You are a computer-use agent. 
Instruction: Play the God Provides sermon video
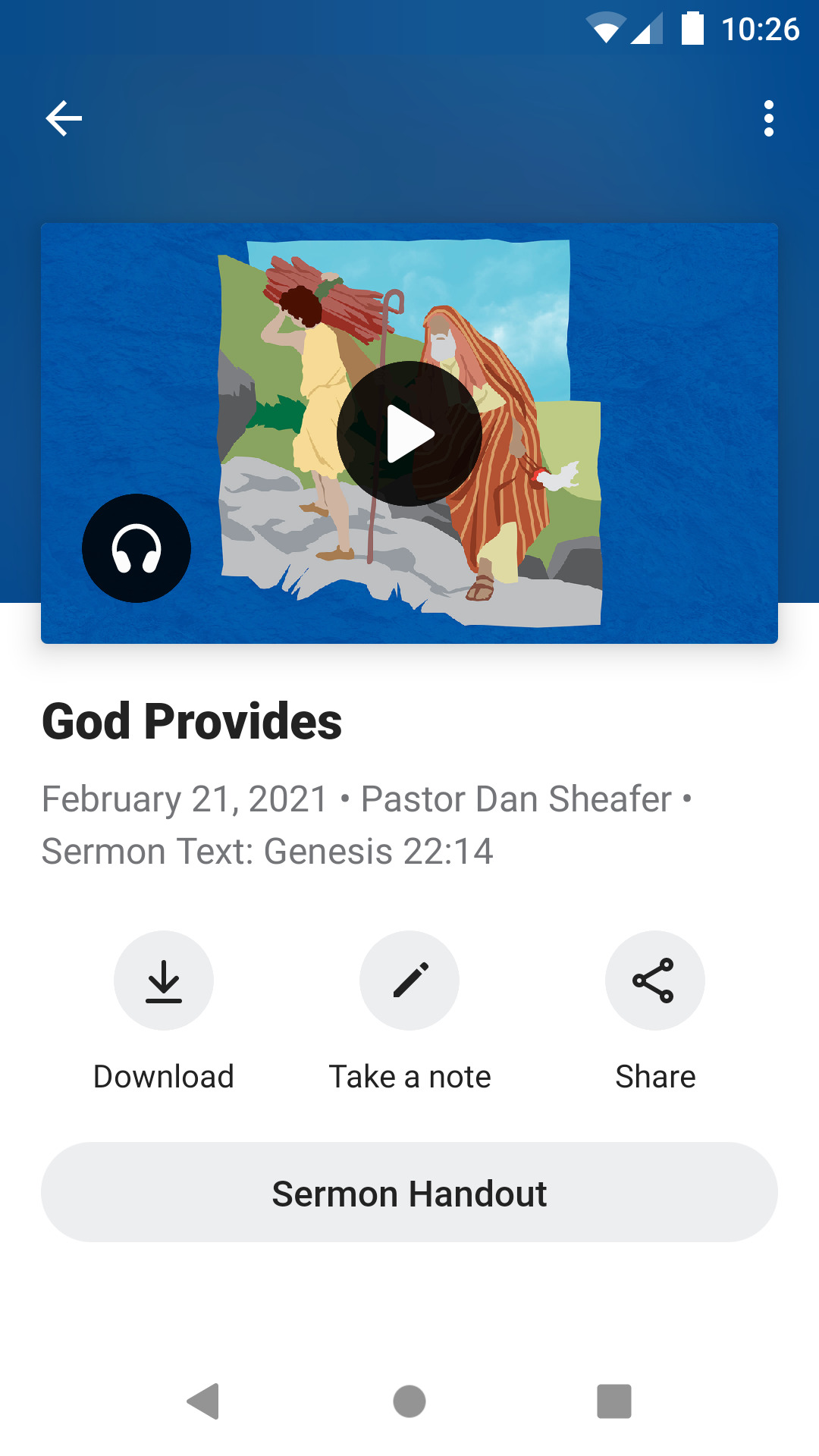coord(409,434)
